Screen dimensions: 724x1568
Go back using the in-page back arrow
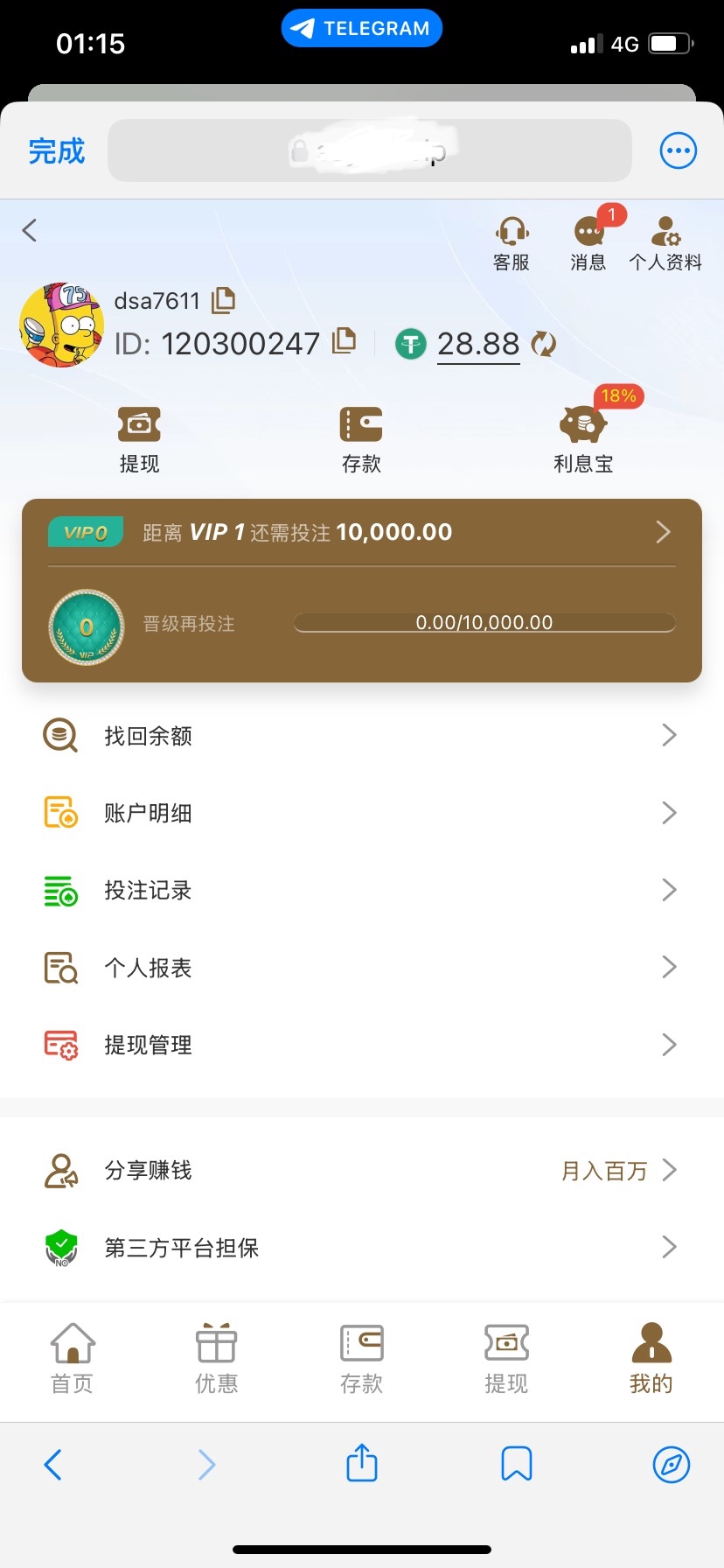pyautogui.click(x=30, y=230)
